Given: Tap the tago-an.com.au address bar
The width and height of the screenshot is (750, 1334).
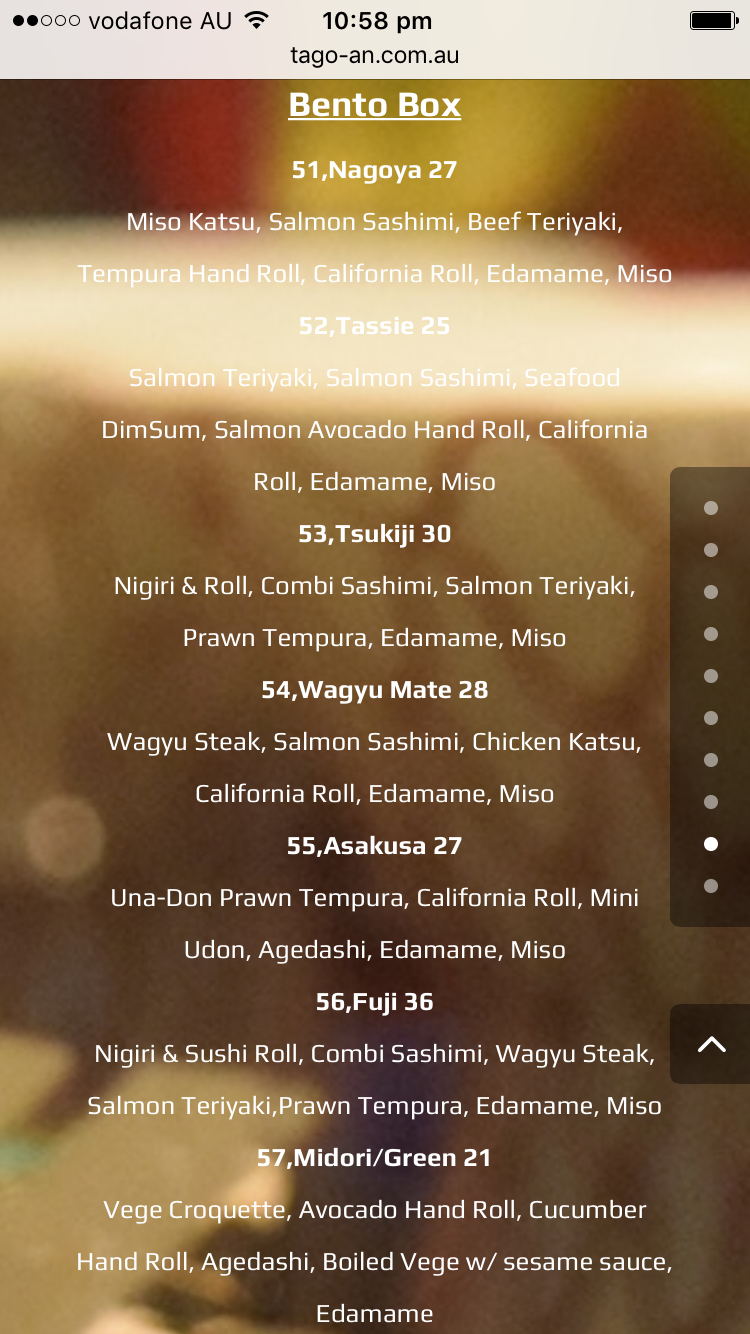Looking at the screenshot, I should (x=375, y=55).
